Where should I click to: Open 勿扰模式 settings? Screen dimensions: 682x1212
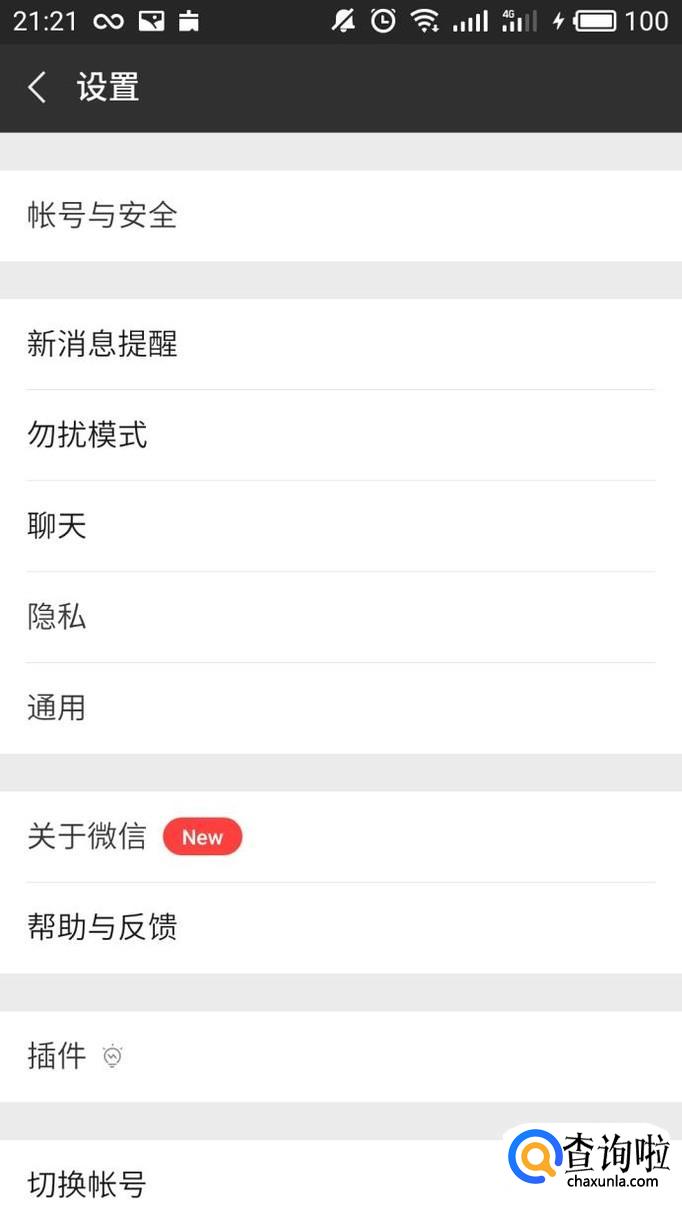click(340, 435)
